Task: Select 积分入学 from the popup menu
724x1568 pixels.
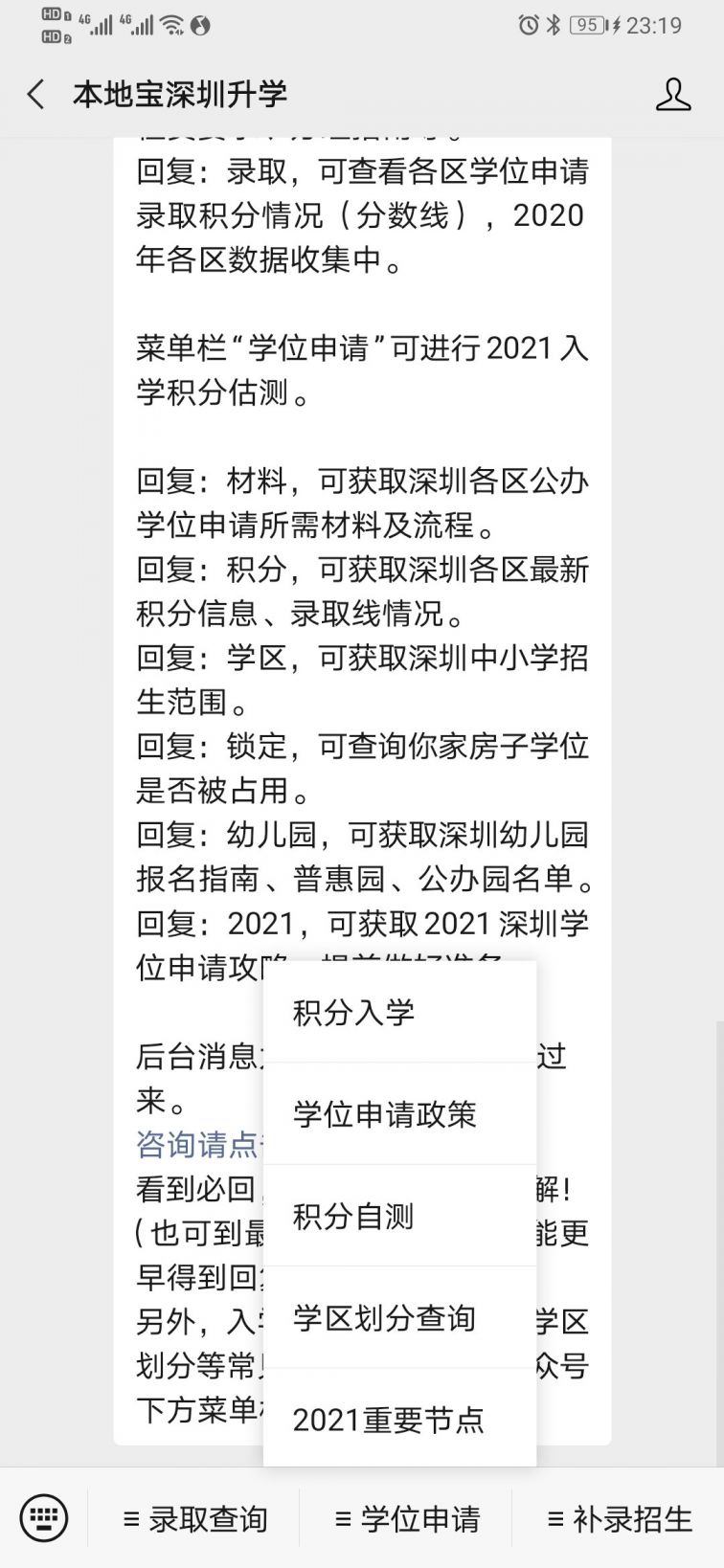Action: (354, 1012)
